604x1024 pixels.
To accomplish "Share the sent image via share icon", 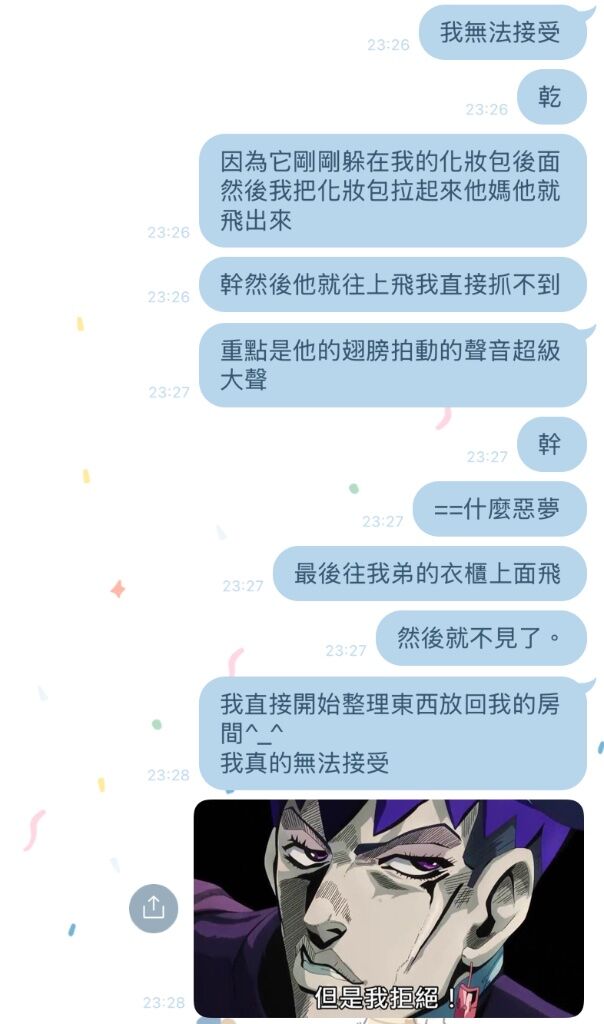I will pyautogui.click(x=153, y=908).
